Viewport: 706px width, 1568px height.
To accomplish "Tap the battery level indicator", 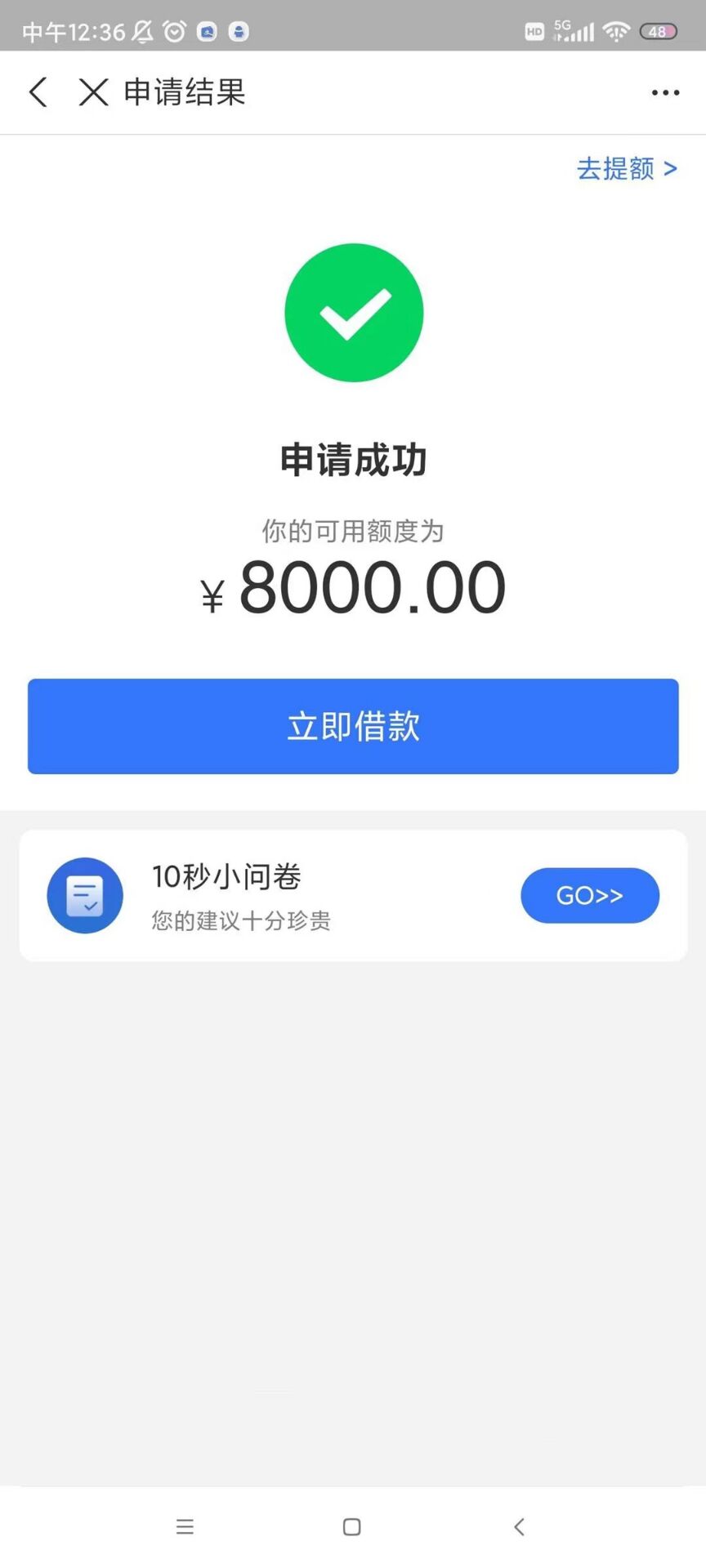I will 659,31.
